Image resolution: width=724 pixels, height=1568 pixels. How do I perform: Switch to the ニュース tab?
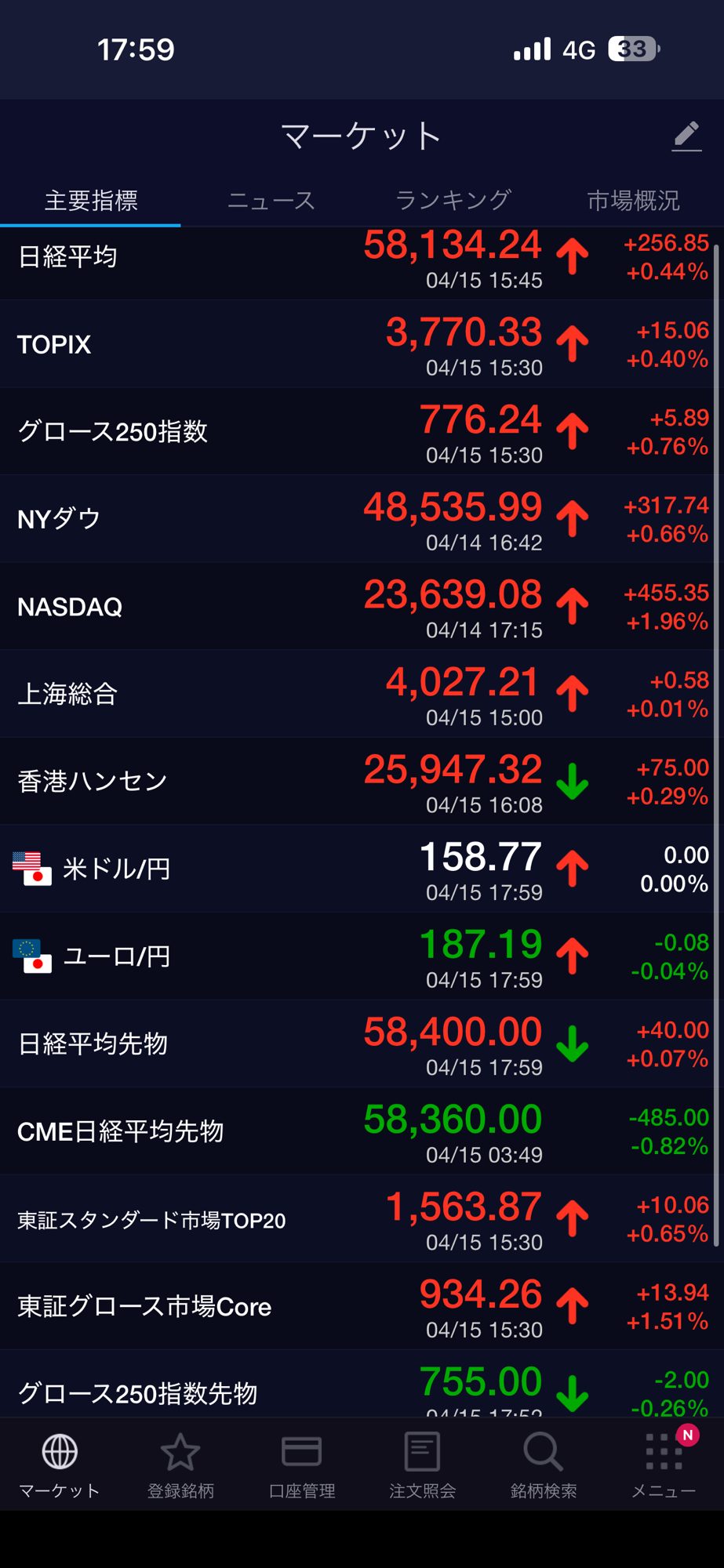click(x=271, y=201)
